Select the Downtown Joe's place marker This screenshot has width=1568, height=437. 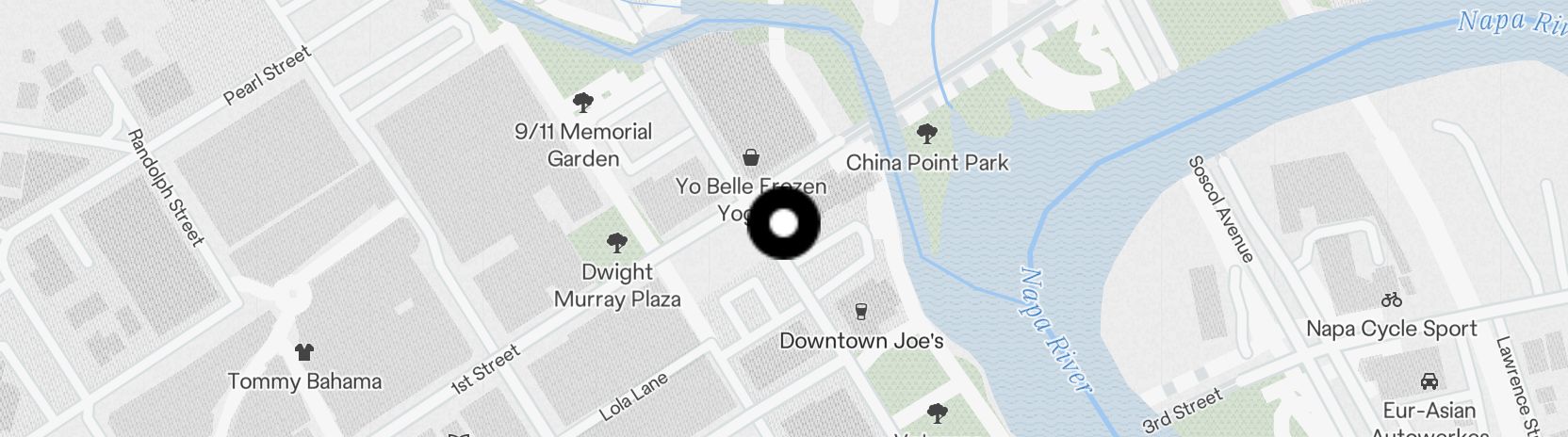point(860,311)
